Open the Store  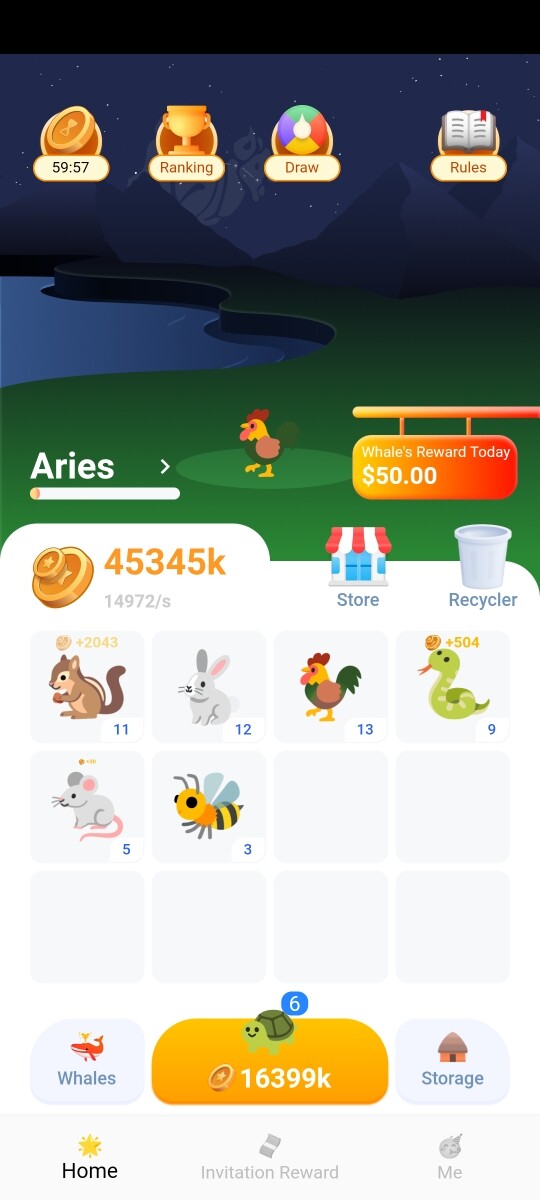358,568
